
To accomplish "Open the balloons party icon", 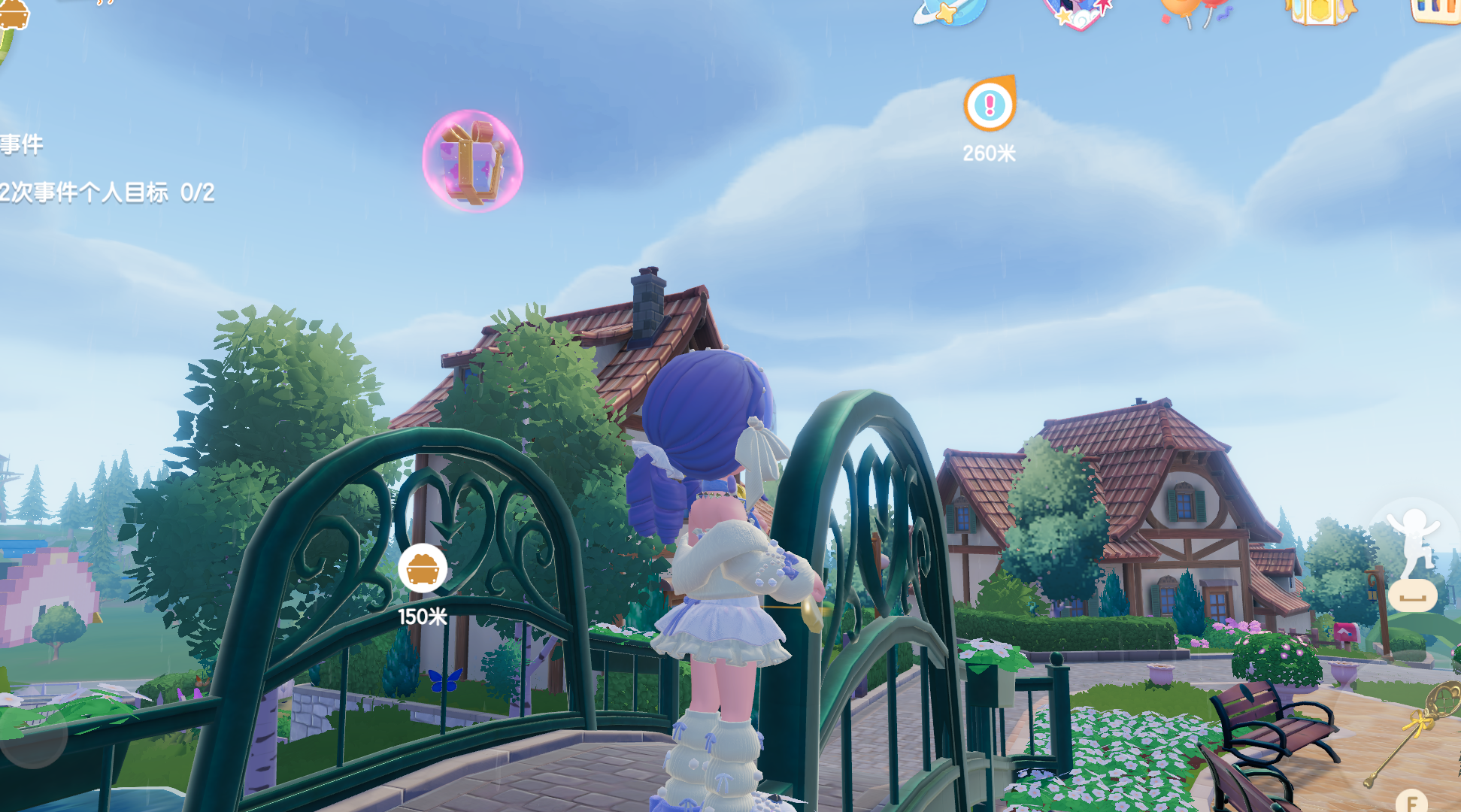I will [x=1195, y=11].
